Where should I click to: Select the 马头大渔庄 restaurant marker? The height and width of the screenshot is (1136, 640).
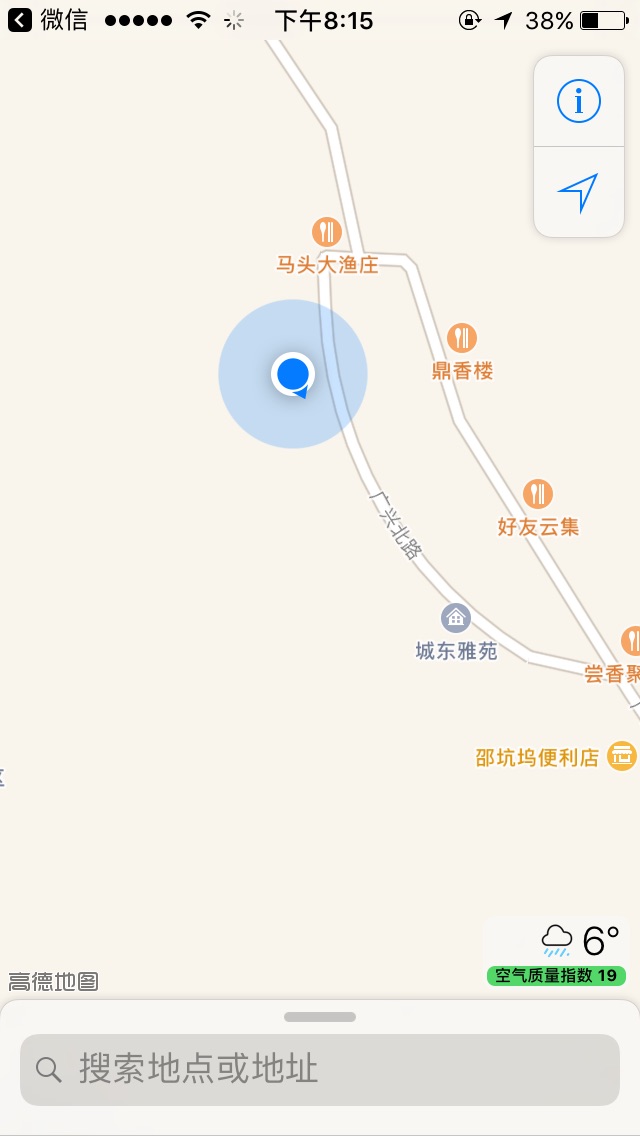pos(327,233)
